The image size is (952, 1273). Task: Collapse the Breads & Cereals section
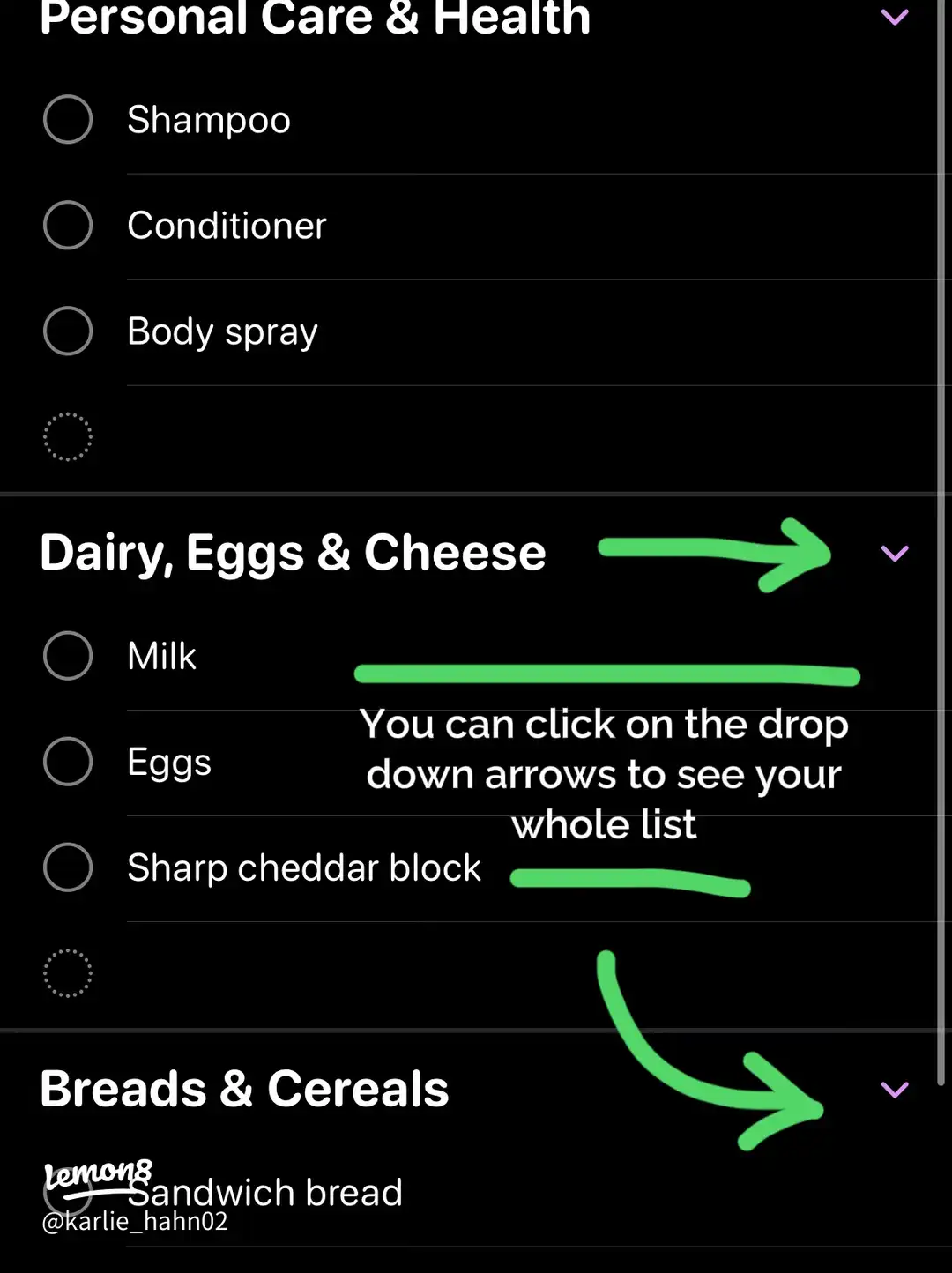coord(895,1089)
